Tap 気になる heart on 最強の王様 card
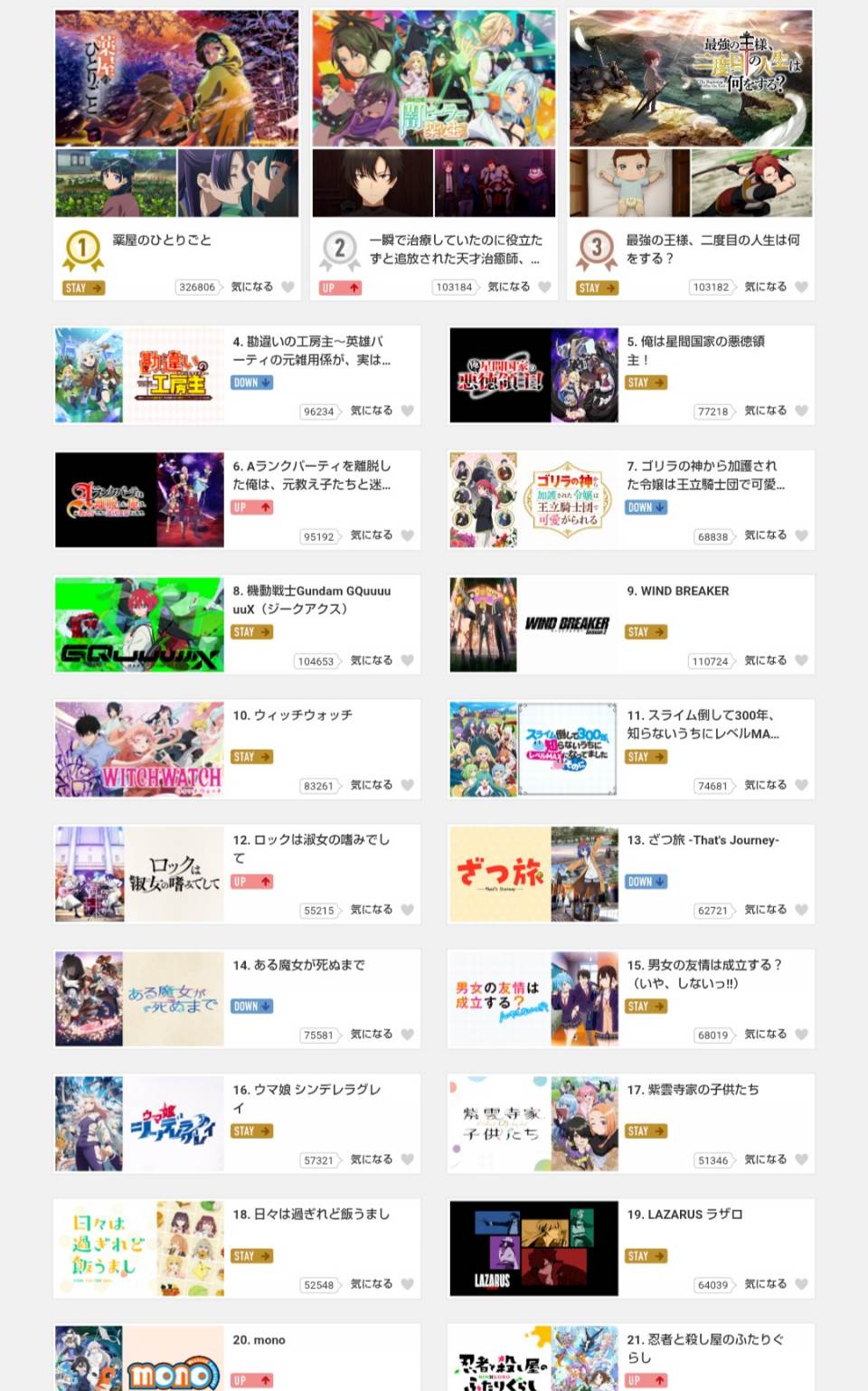 click(x=801, y=288)
